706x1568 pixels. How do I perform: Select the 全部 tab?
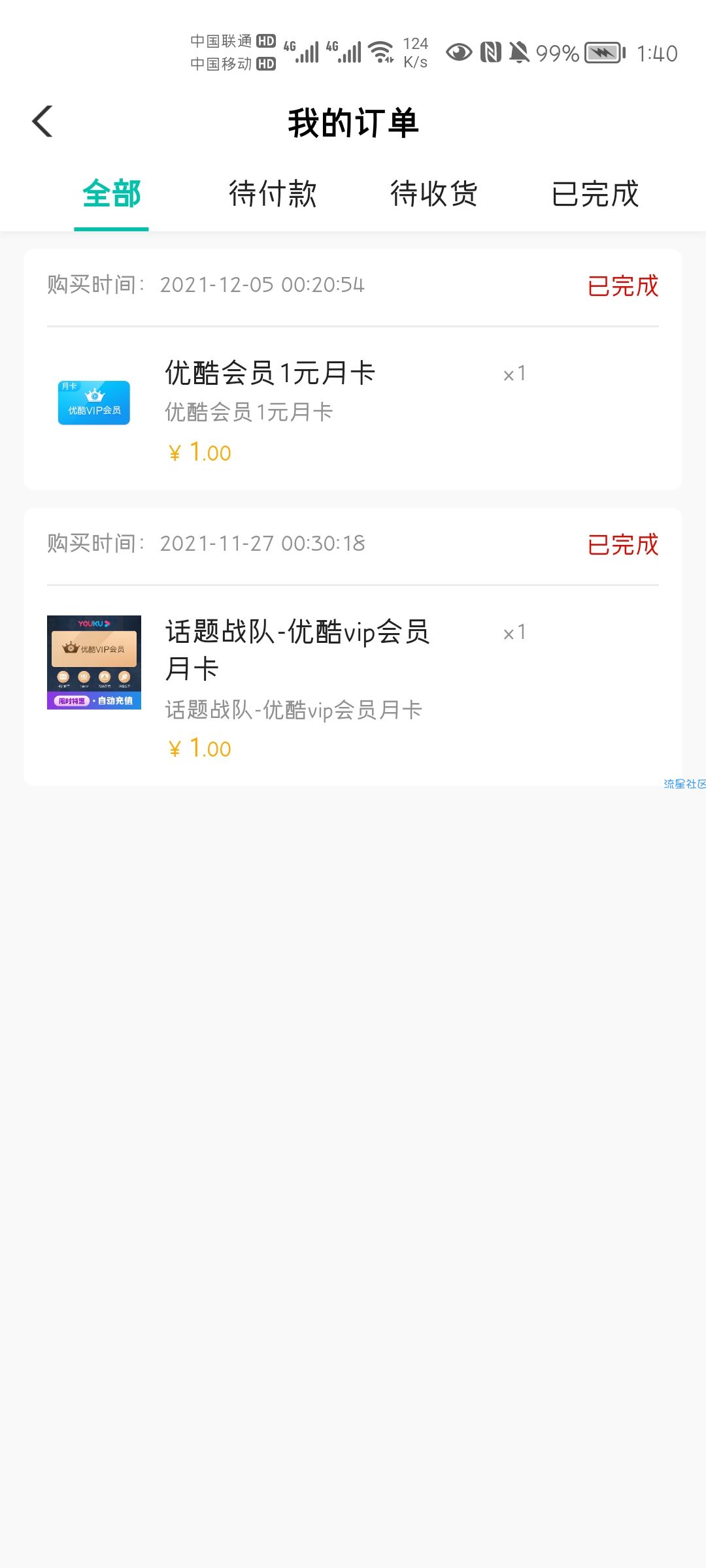(x=112, y=194)
